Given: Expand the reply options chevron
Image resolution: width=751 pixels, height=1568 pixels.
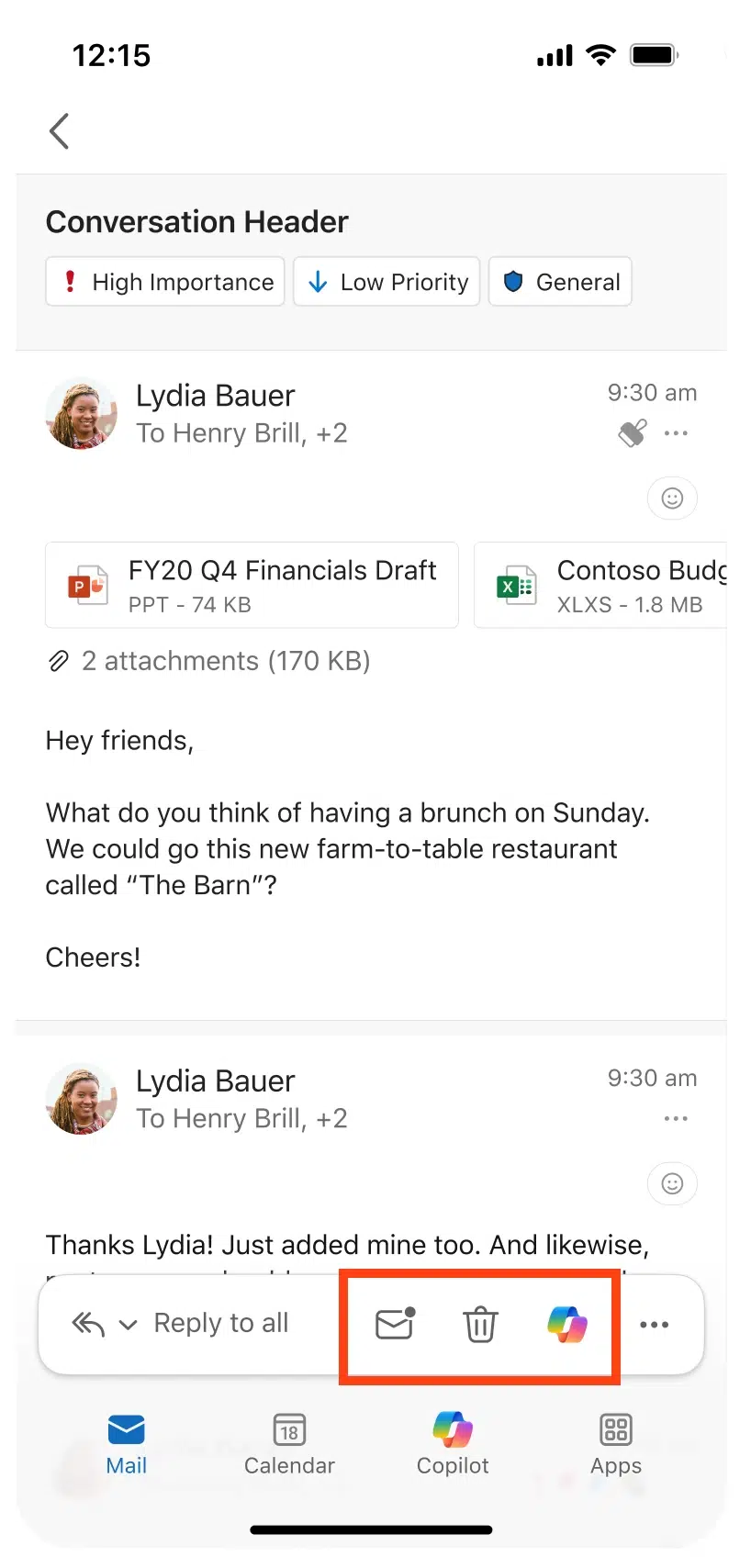Looking at the screenshot, I should 129,1325.
